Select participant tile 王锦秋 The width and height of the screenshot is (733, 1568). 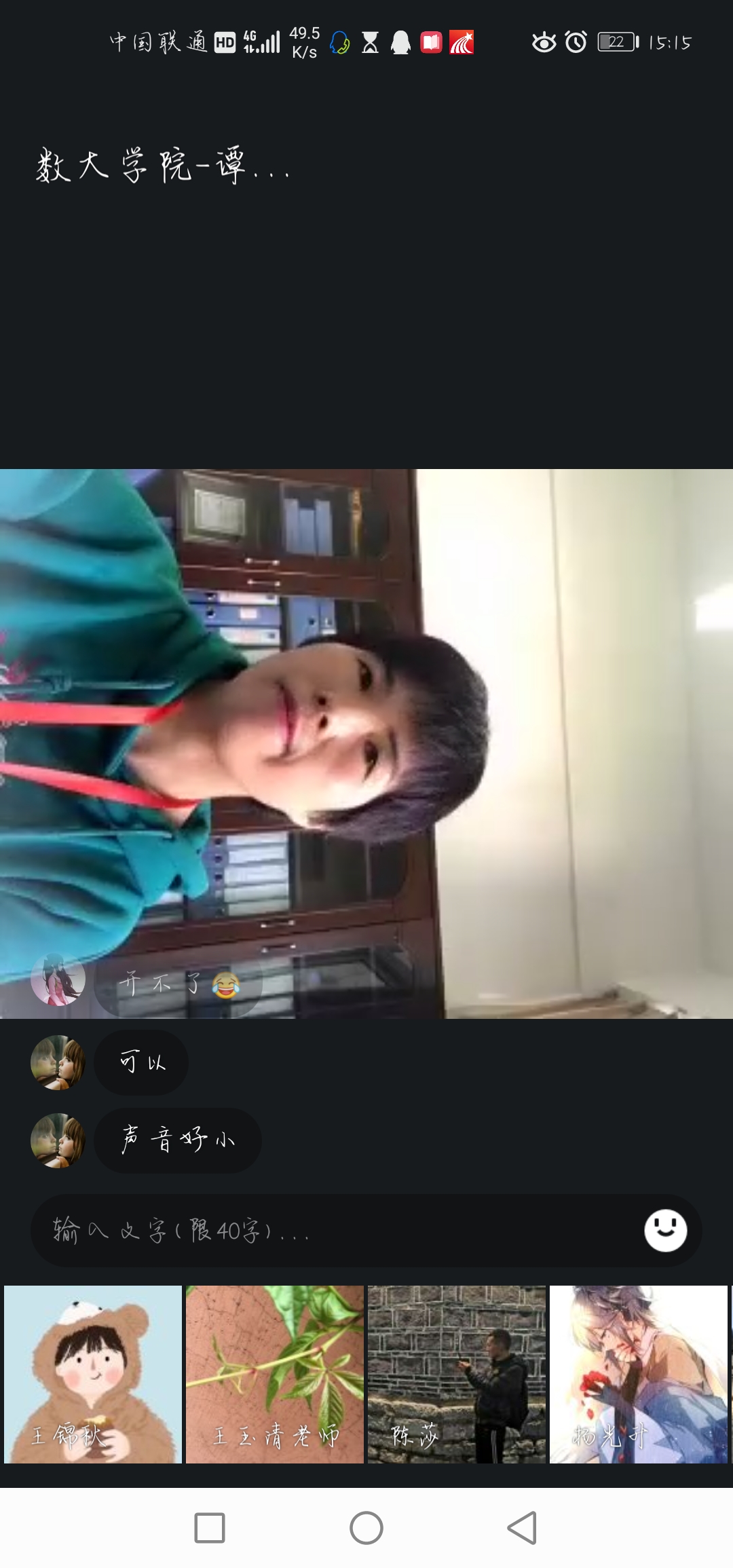pos(93,1374)
